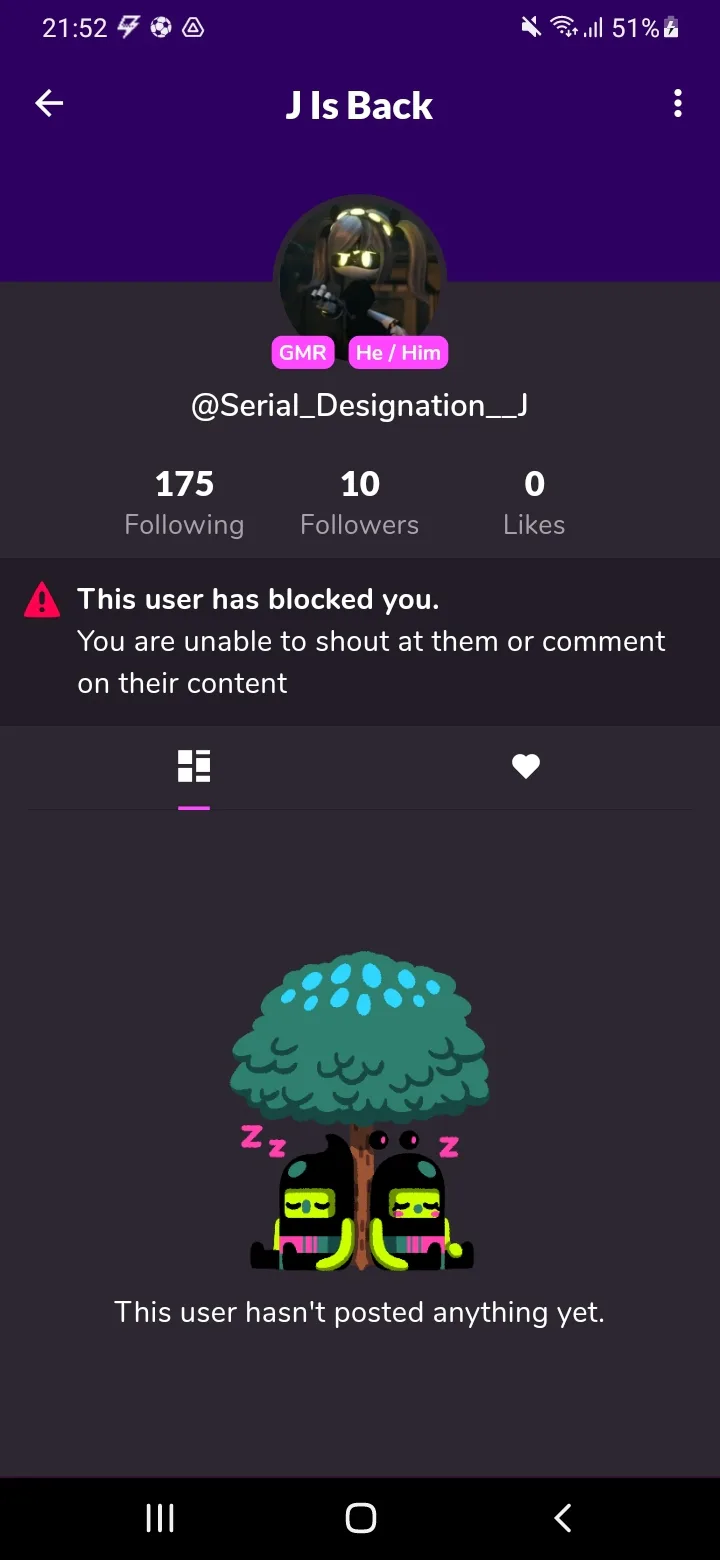Open recent apps from the navigation bar
This screenshot has height=1560, width=720.
160,1518
